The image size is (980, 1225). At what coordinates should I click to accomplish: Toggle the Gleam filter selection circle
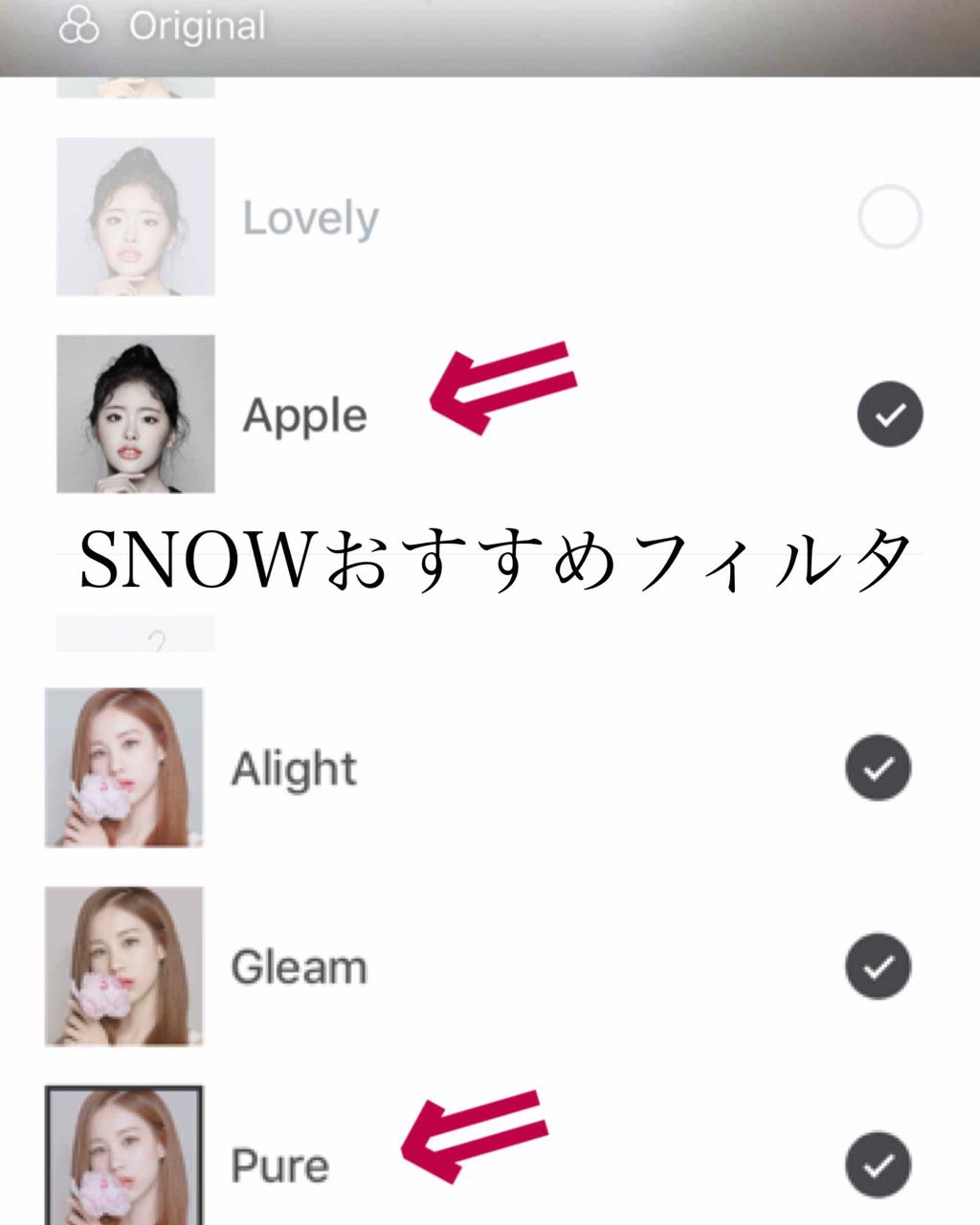click(x=877, y=966)
